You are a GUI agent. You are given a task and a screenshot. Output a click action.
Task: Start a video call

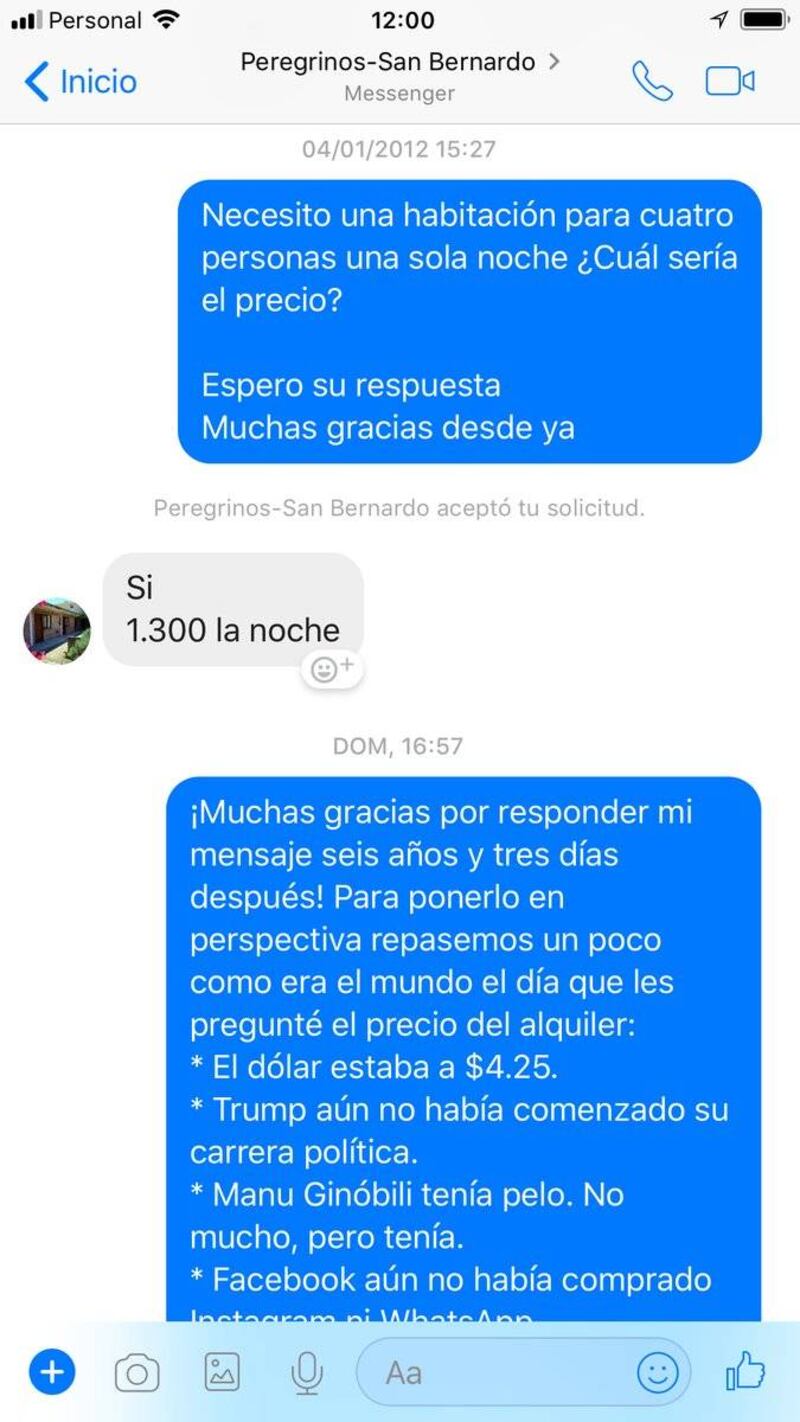(730, 81)
